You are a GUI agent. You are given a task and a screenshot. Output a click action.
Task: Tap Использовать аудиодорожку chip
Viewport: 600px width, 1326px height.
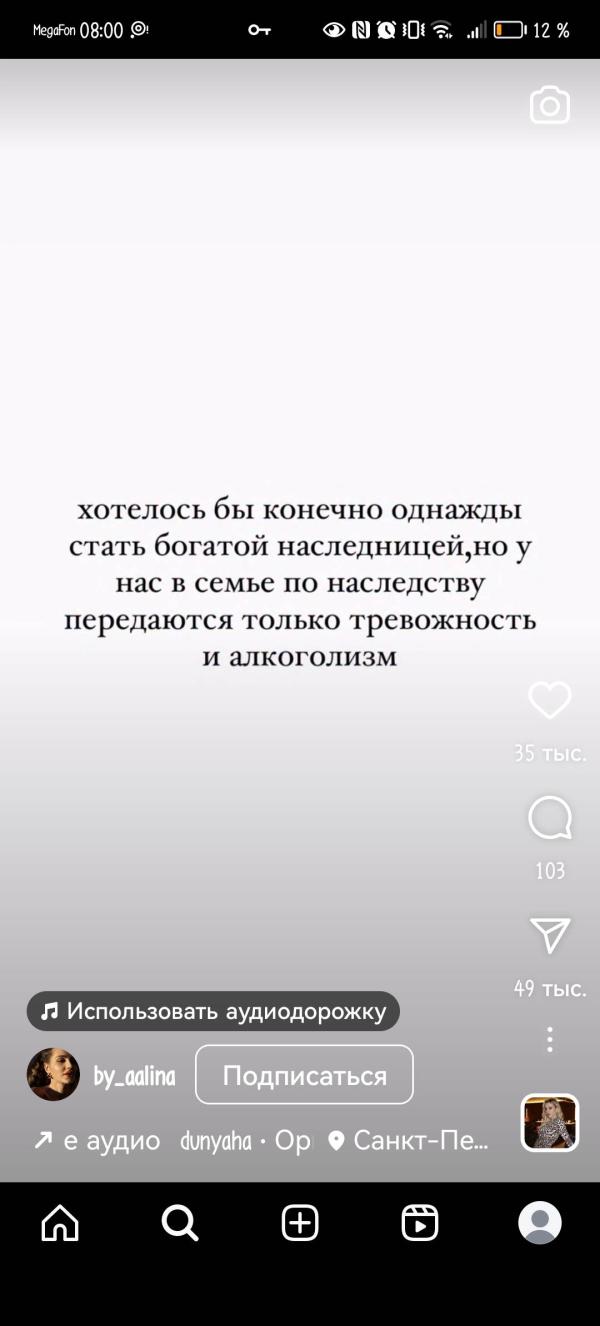pyautogui.click(x=213, y=1011)
